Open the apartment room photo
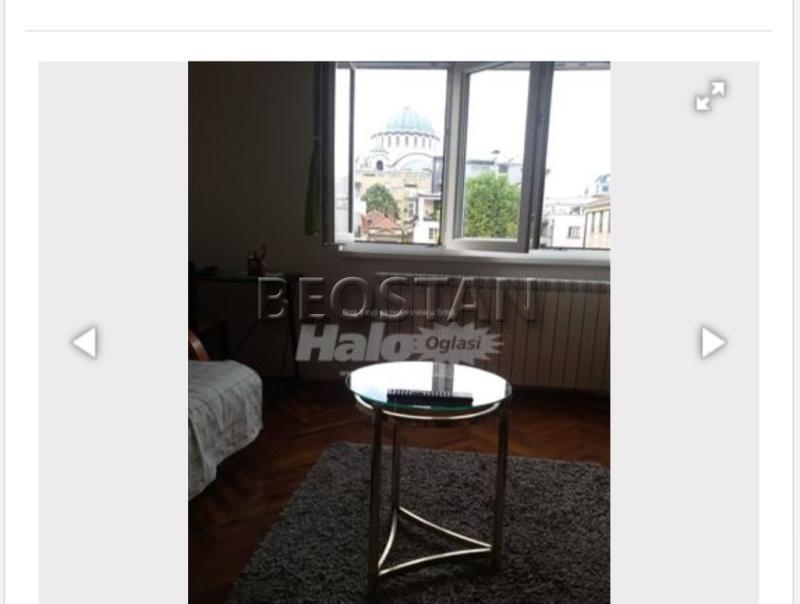The width and height of the screenshot is (800, 604). pyautogui.click(x=399, y=332)
